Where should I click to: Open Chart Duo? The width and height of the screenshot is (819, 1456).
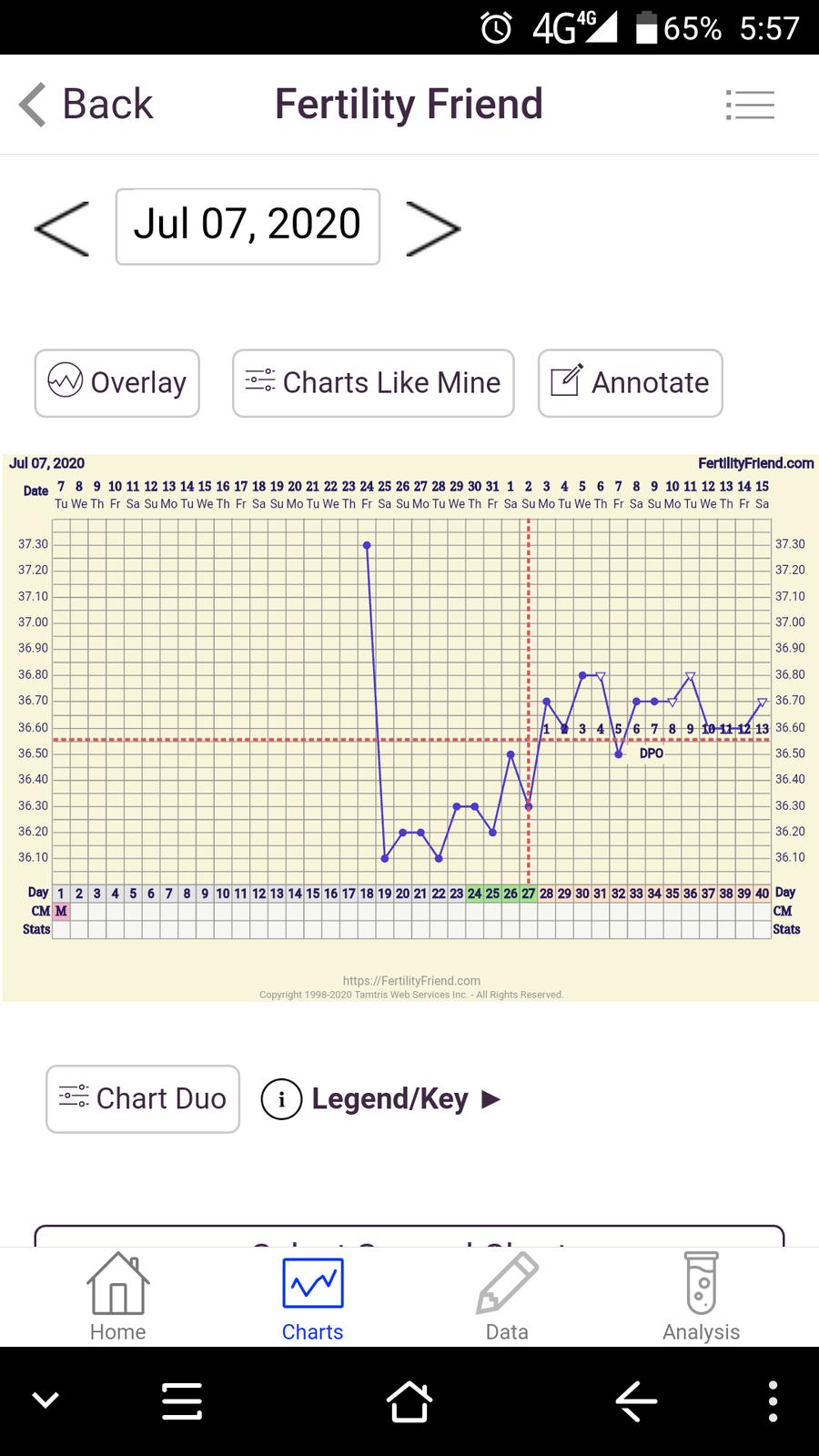(x=143, y=1099)
